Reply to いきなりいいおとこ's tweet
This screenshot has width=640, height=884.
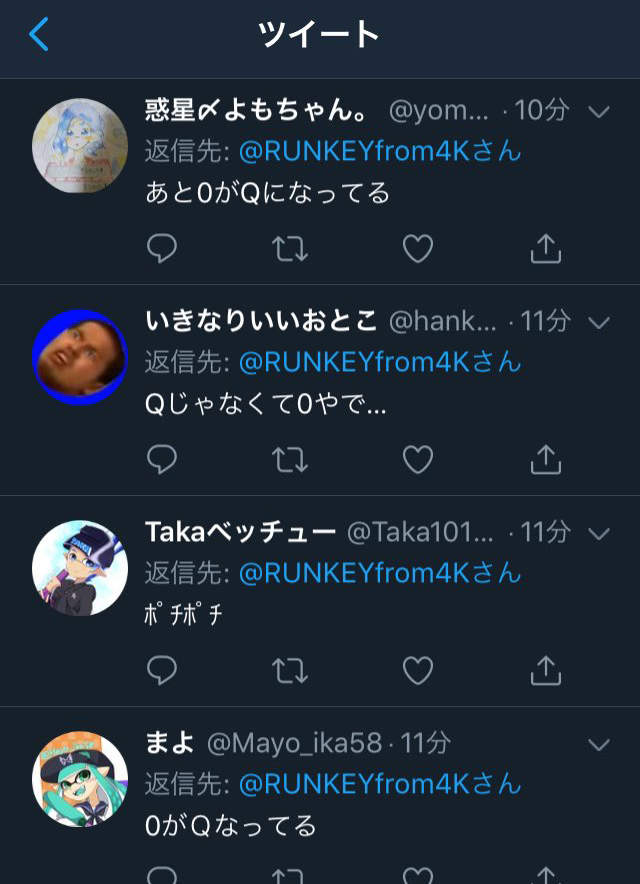coord(161,459)
